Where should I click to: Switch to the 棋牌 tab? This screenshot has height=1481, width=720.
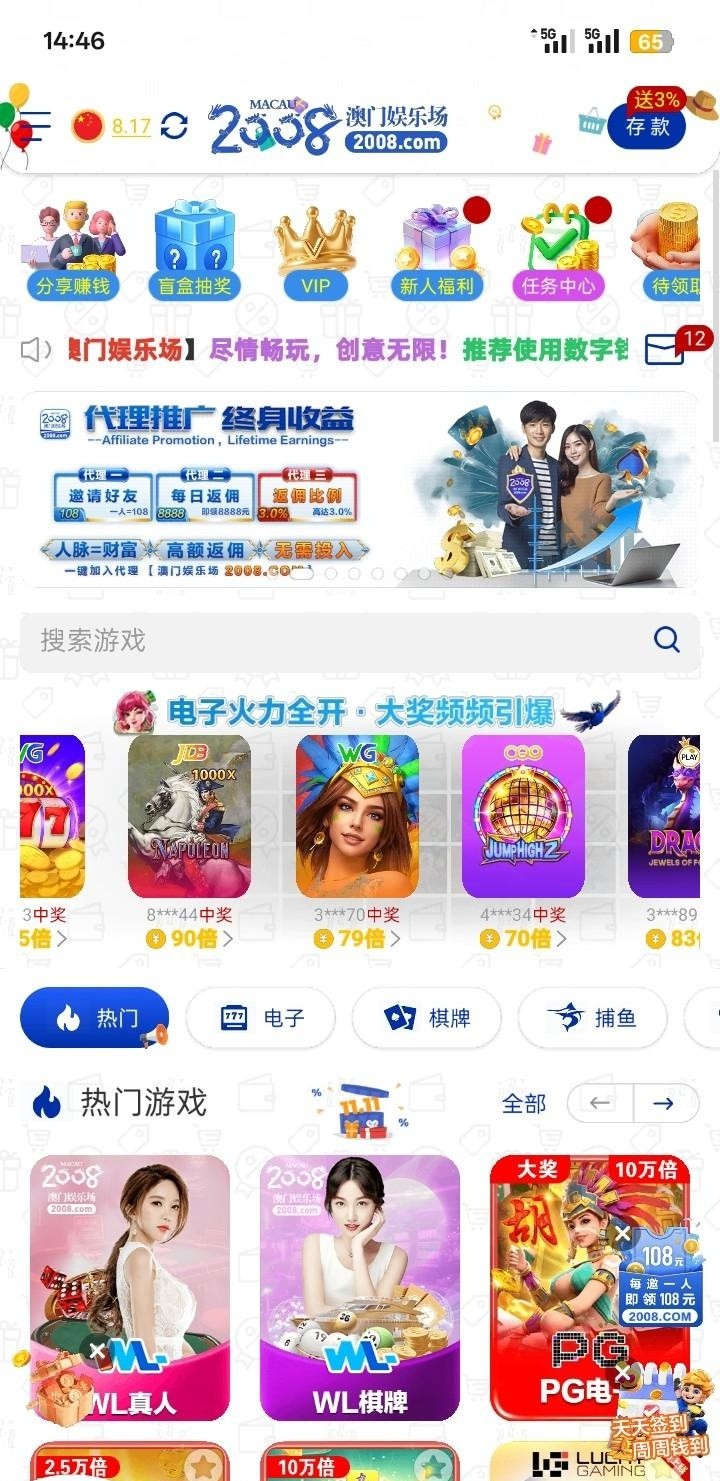point(428,1018)
